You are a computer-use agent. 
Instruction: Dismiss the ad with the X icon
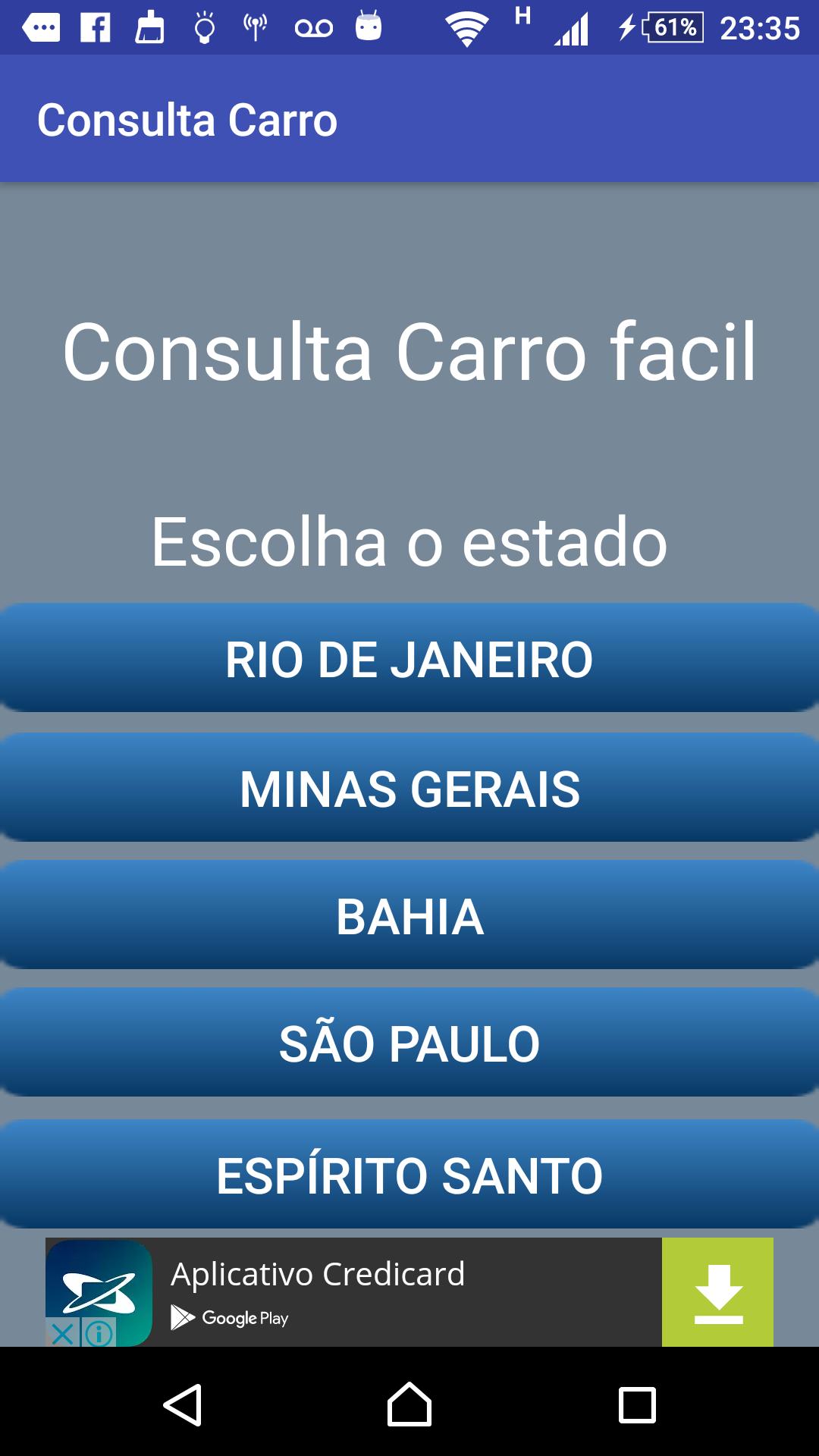tap(62, 1331)
